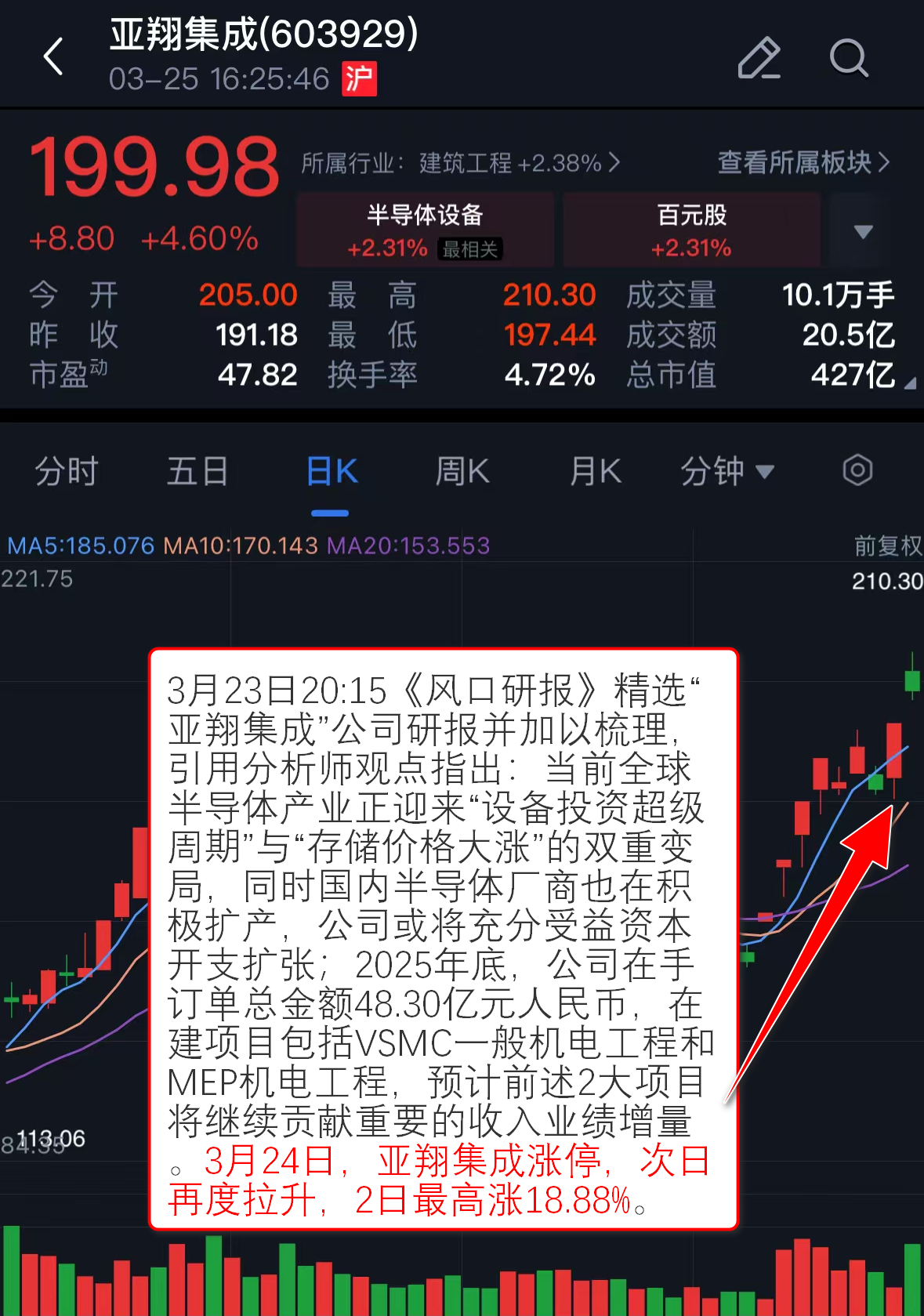Switch to the 周K chart tab
This screenshot has width=924, height=1316.
[x=462, y=472]
